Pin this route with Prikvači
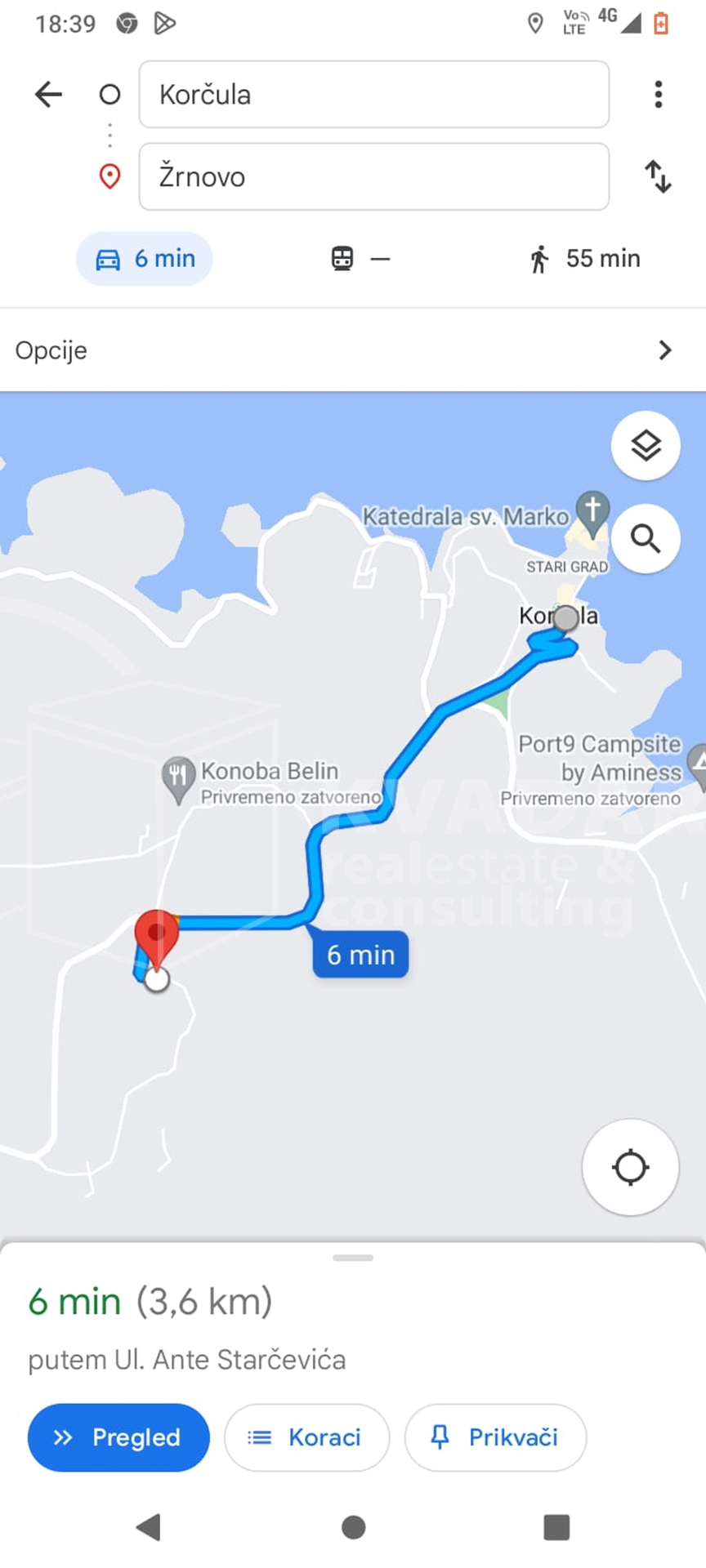The height and width of the screenshot is (1568, 706). [495, 1437]
